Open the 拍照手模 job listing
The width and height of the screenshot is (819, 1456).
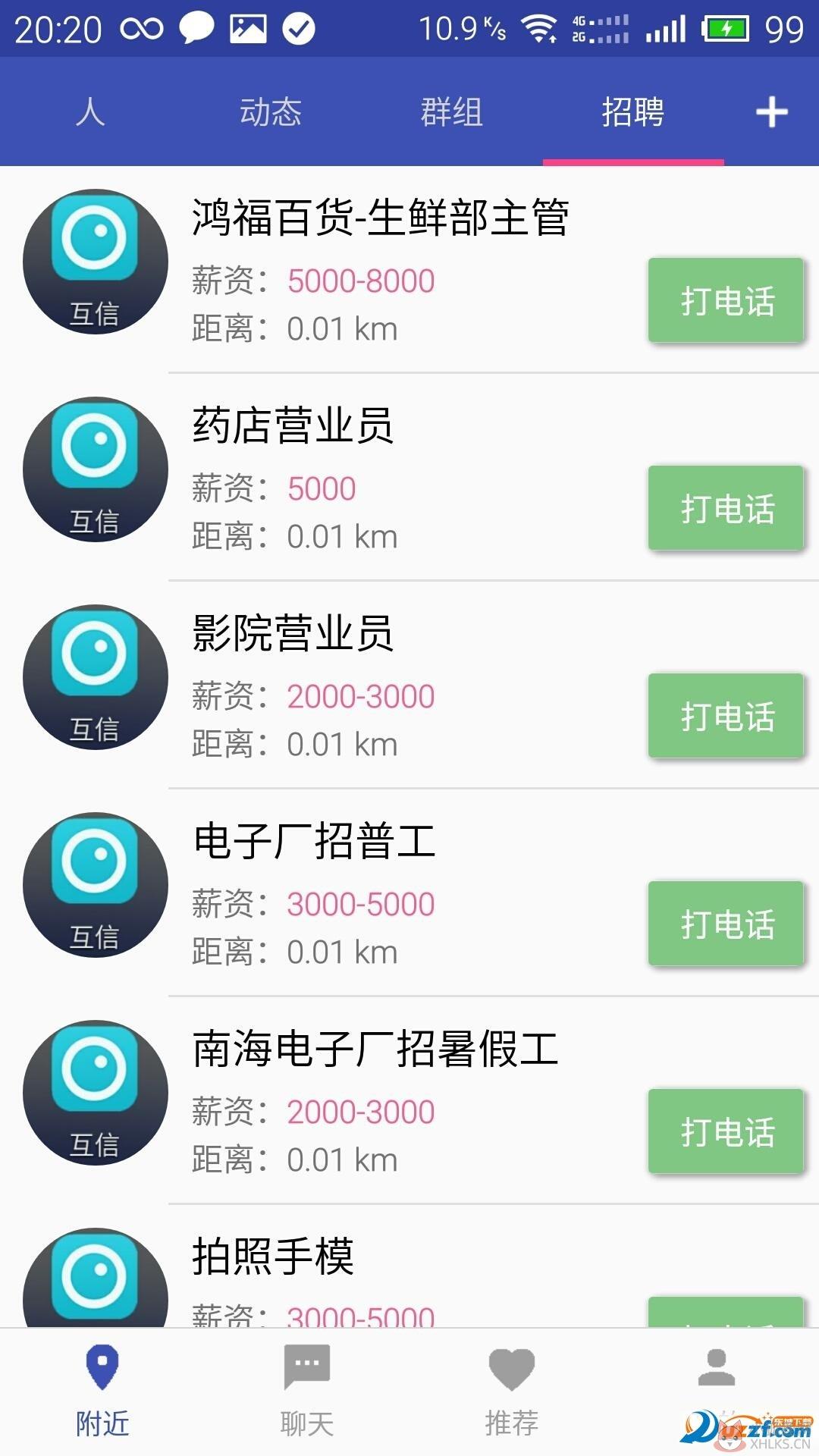click(x=409, y=1266)
